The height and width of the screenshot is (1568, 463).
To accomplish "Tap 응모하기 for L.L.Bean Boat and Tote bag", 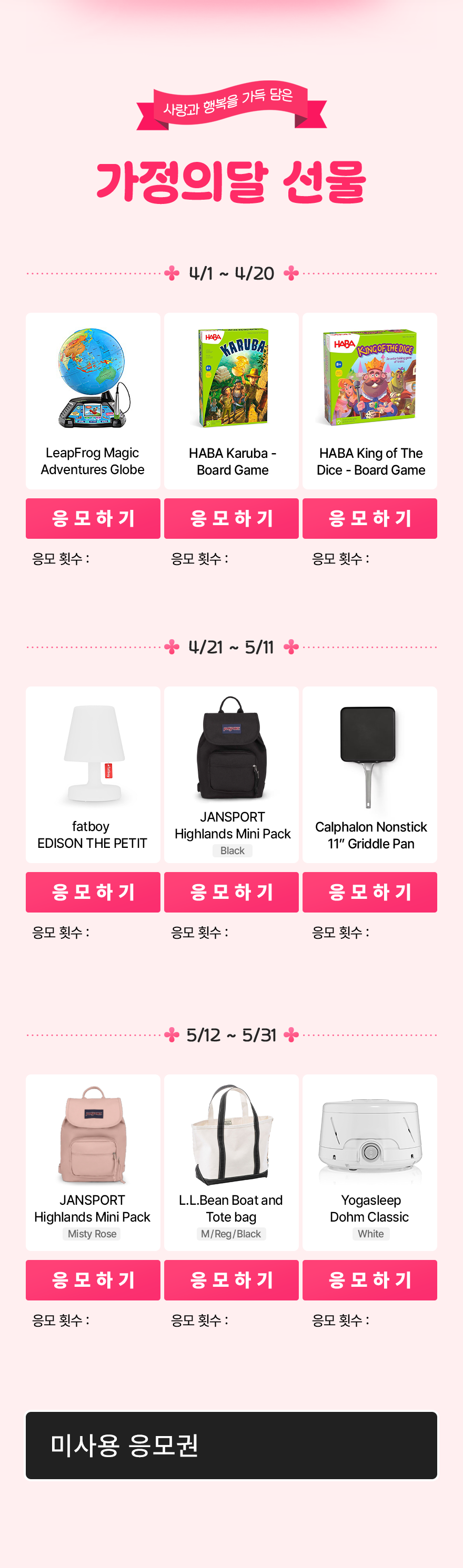I will click(x=231, y=1279).
